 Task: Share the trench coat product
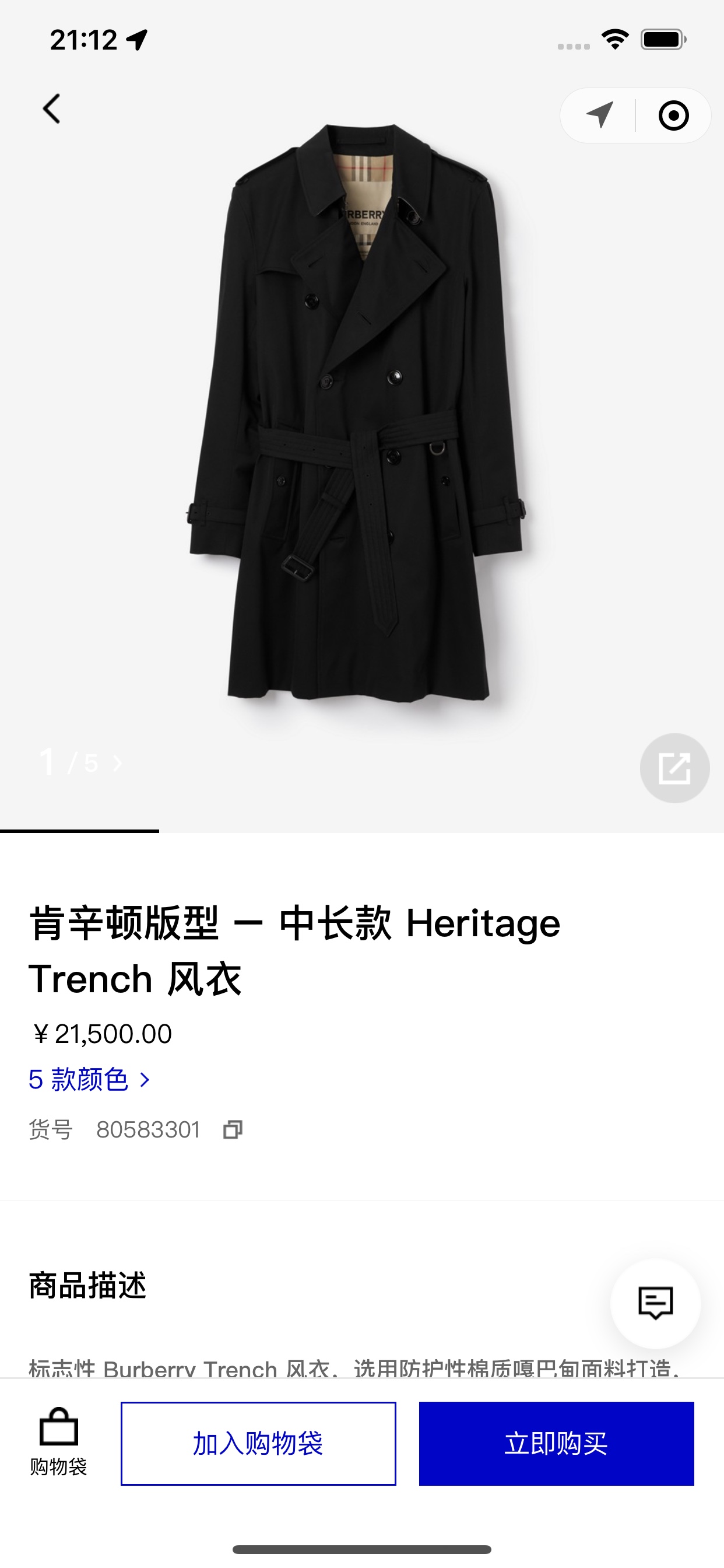pyautogui.click(x=674, y=768)
